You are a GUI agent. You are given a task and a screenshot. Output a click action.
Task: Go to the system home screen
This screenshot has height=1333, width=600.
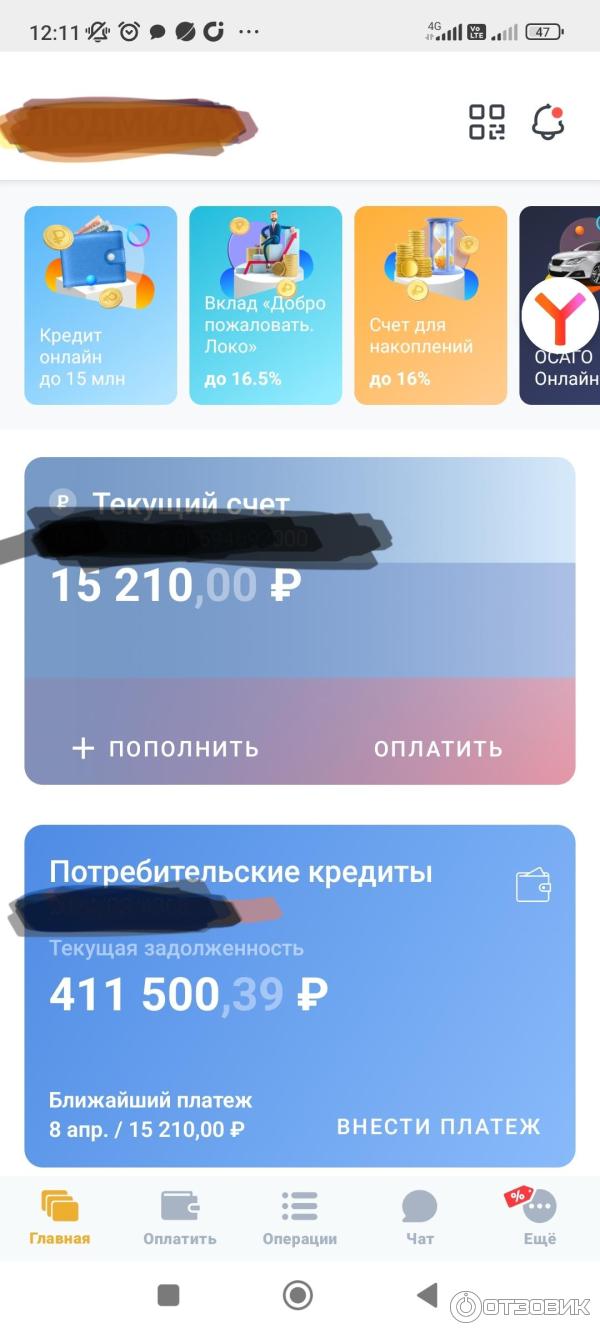tap(298, 1296)
